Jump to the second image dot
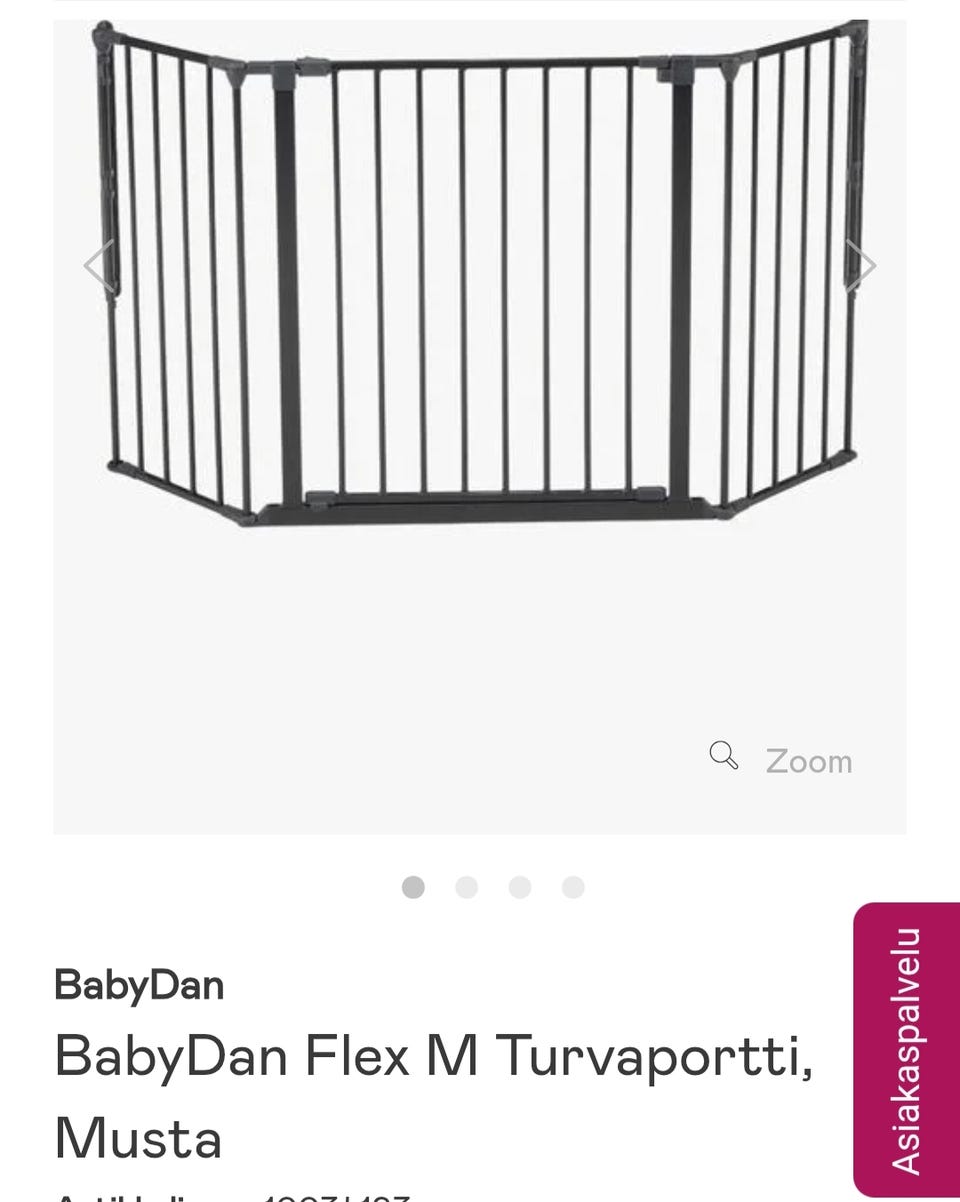Image resolution: width=960 pixels, height=1202 pixels. coord(466,887)
